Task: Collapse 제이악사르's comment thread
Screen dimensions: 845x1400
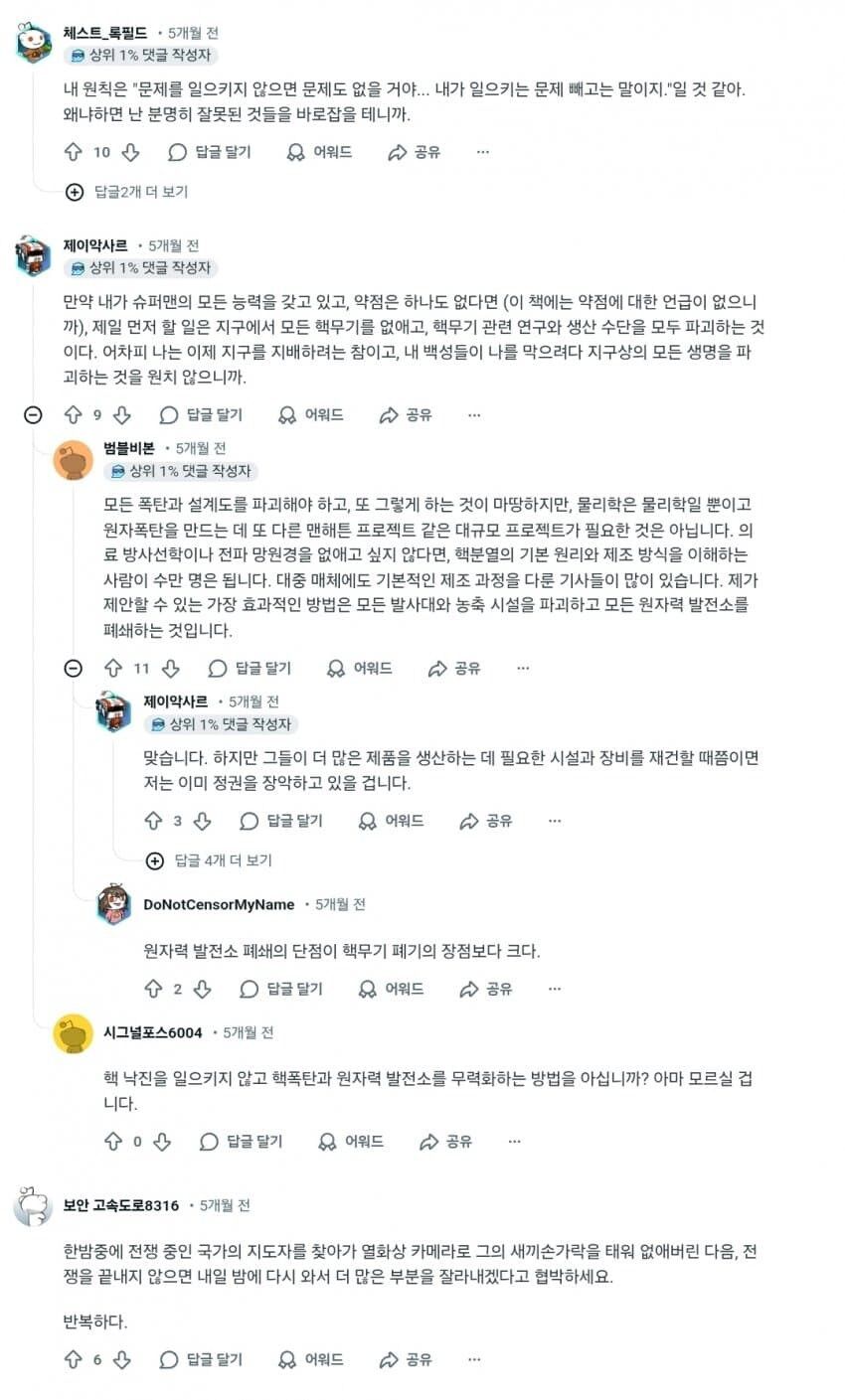Action: pyautogui.click(x=33, y=414)
